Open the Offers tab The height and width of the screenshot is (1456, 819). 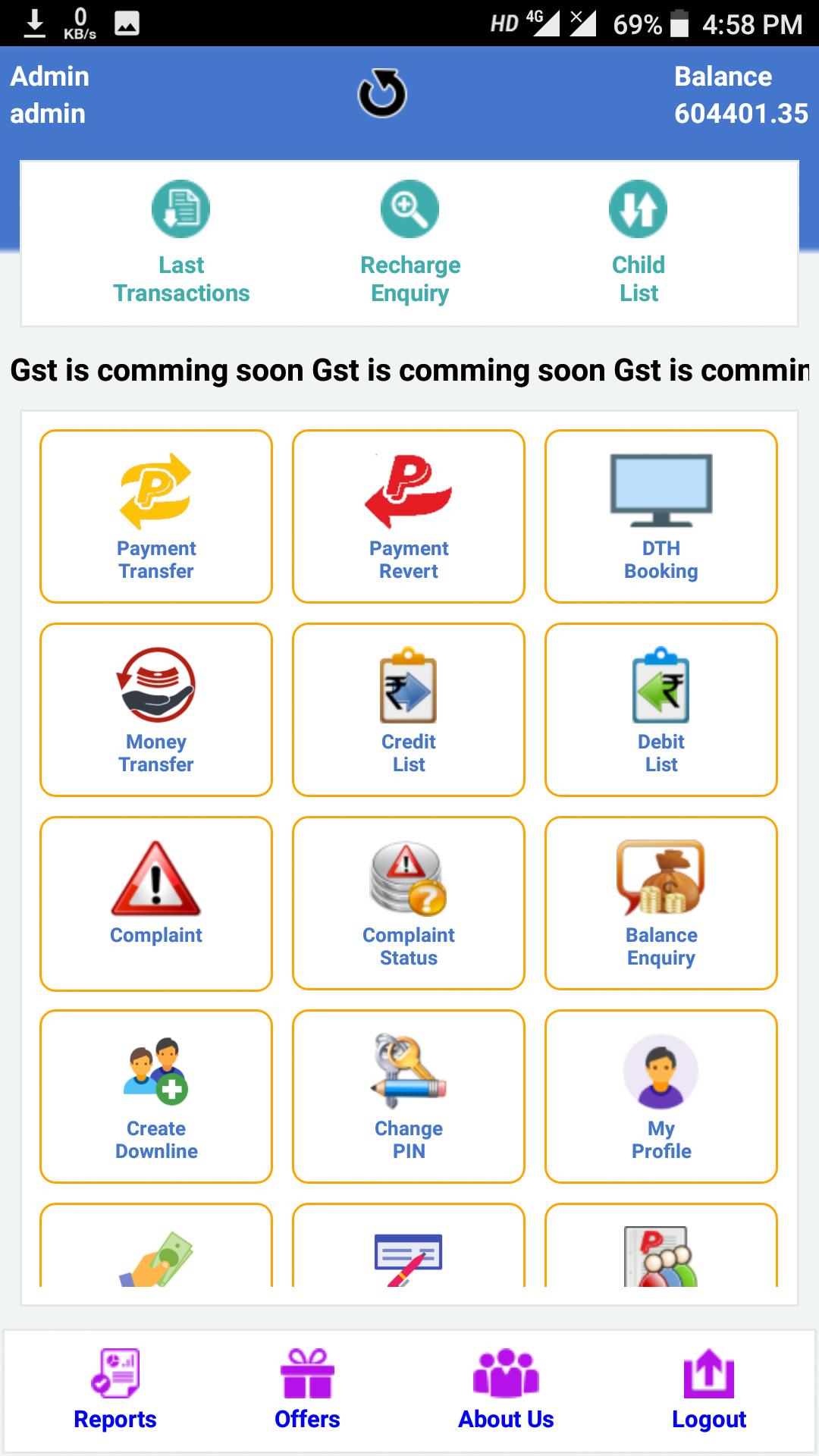coord(307,1390)
